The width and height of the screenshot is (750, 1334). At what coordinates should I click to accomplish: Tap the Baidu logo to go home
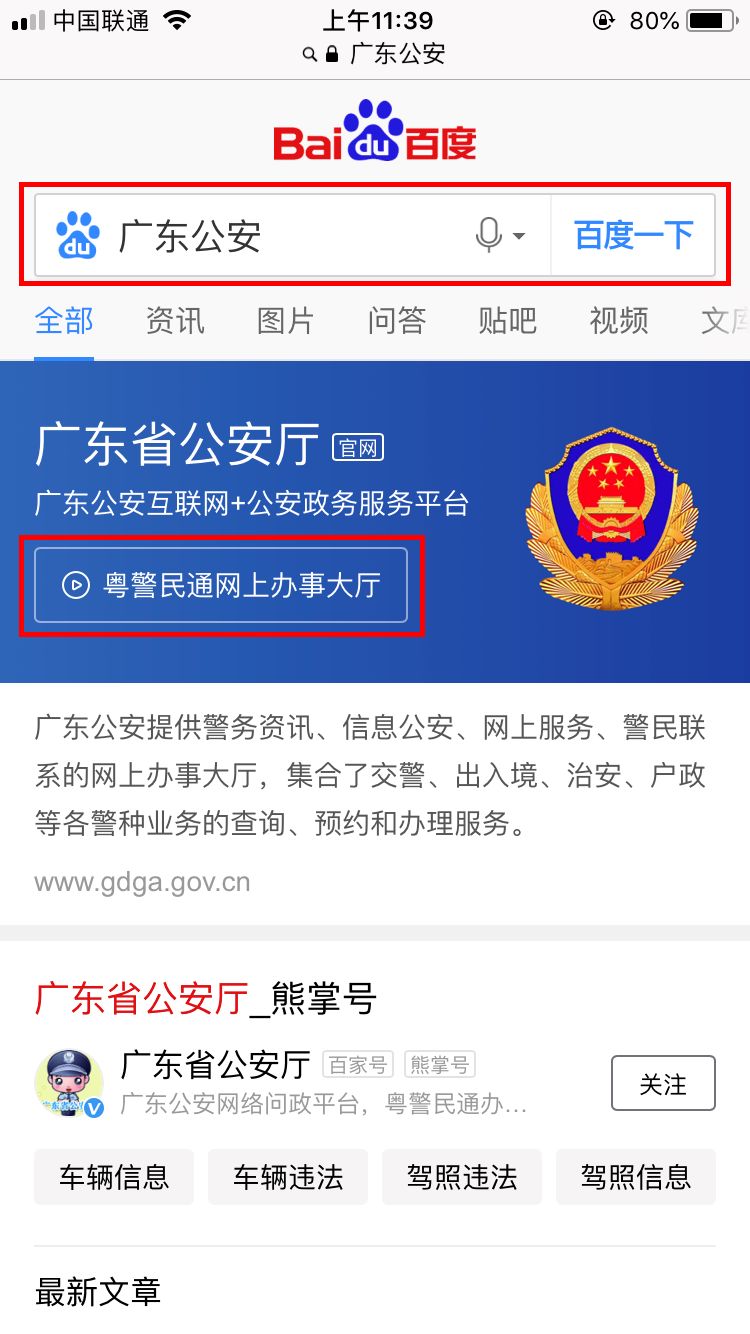(x=375, y=131)
